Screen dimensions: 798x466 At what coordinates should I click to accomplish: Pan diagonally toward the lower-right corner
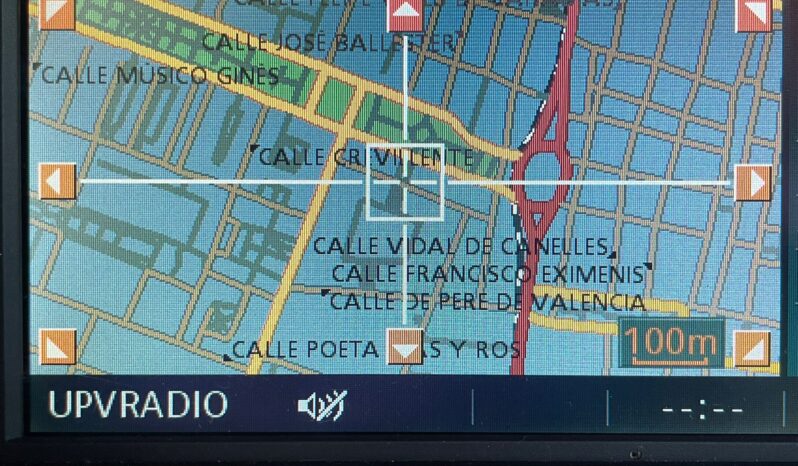point(751,346)
